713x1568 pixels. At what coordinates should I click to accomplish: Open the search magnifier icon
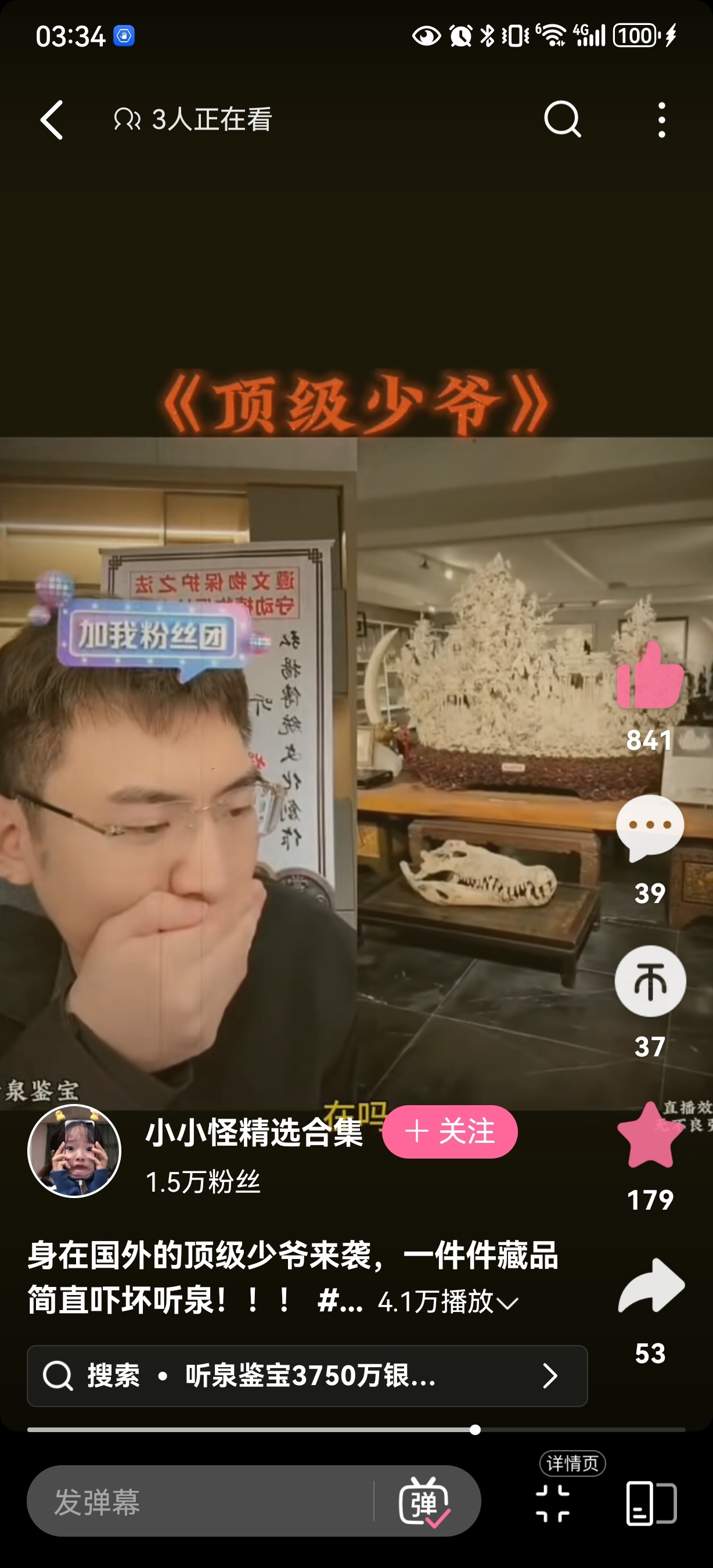point(562,120)
